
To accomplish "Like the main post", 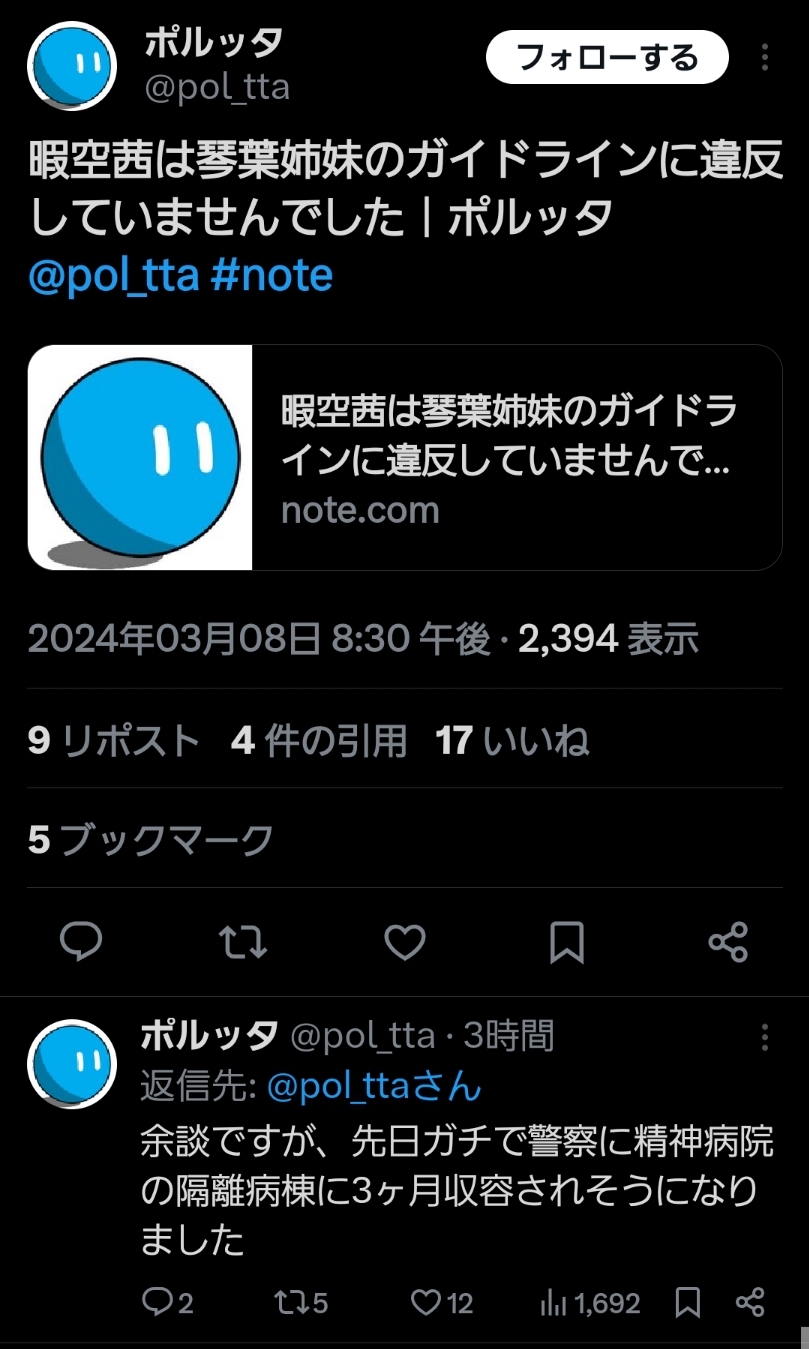I will point(405,942).
